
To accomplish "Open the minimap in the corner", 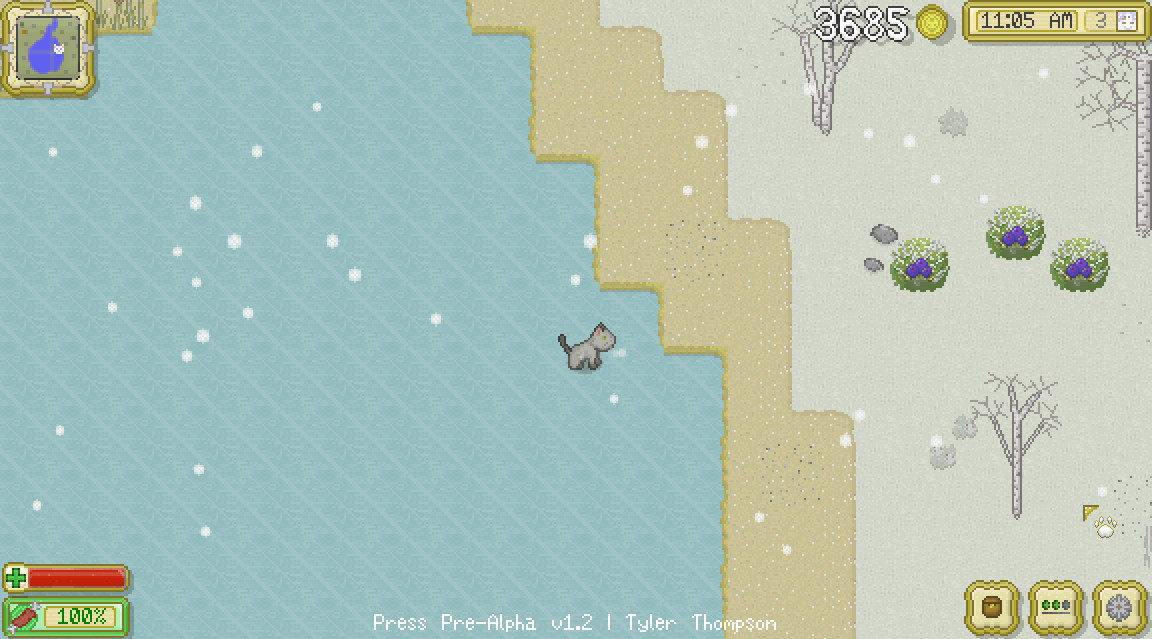I will [x=48, y=48].
